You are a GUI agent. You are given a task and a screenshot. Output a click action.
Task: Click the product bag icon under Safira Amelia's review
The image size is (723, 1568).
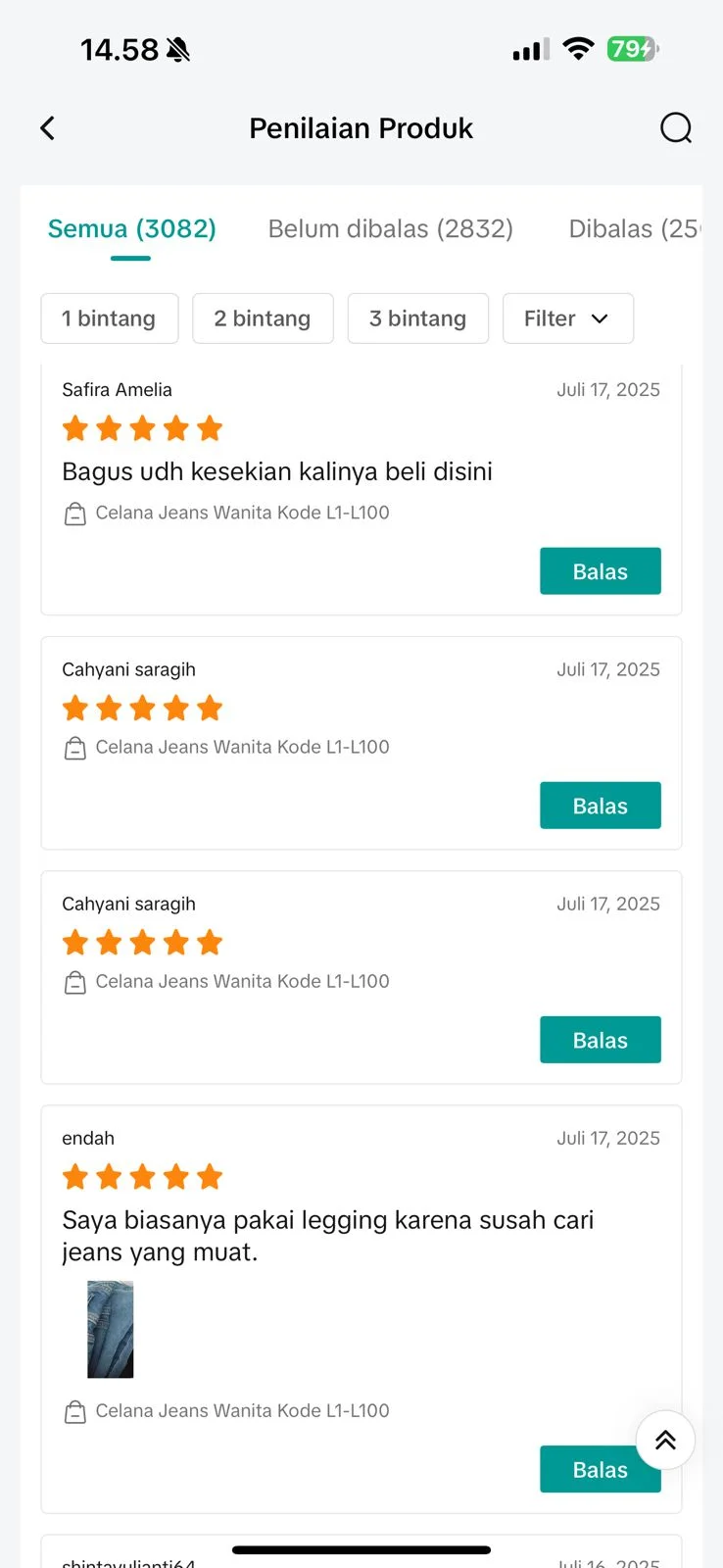(75, 513)
